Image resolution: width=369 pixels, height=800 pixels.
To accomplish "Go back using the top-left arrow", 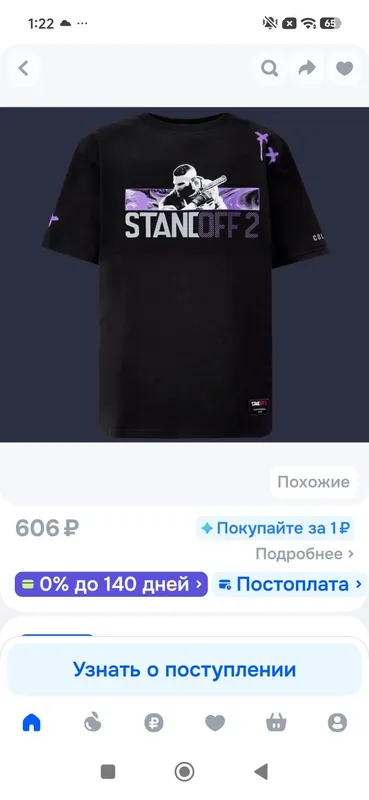I will (x=23, y=68).
